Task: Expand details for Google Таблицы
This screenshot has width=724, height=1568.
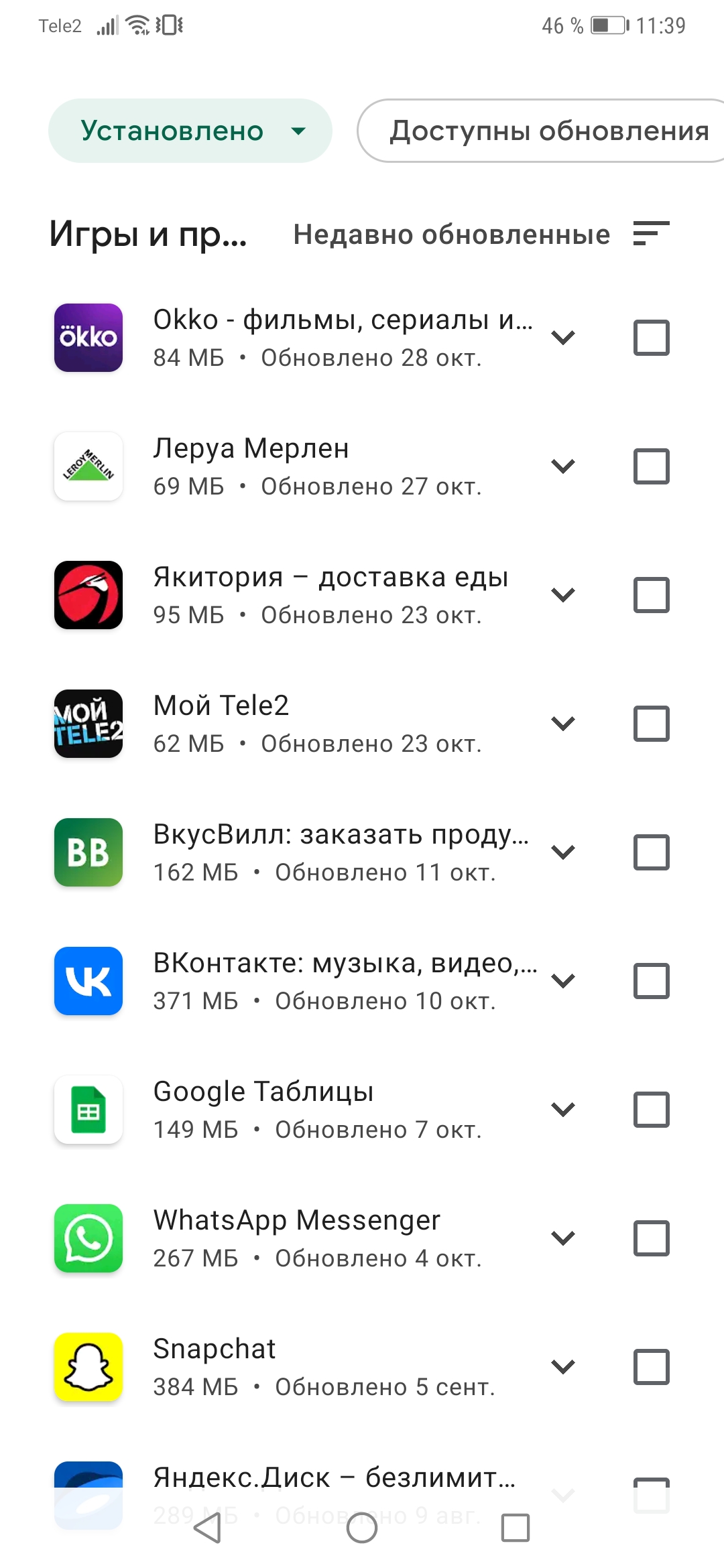Action: (x=563, y=1110)
